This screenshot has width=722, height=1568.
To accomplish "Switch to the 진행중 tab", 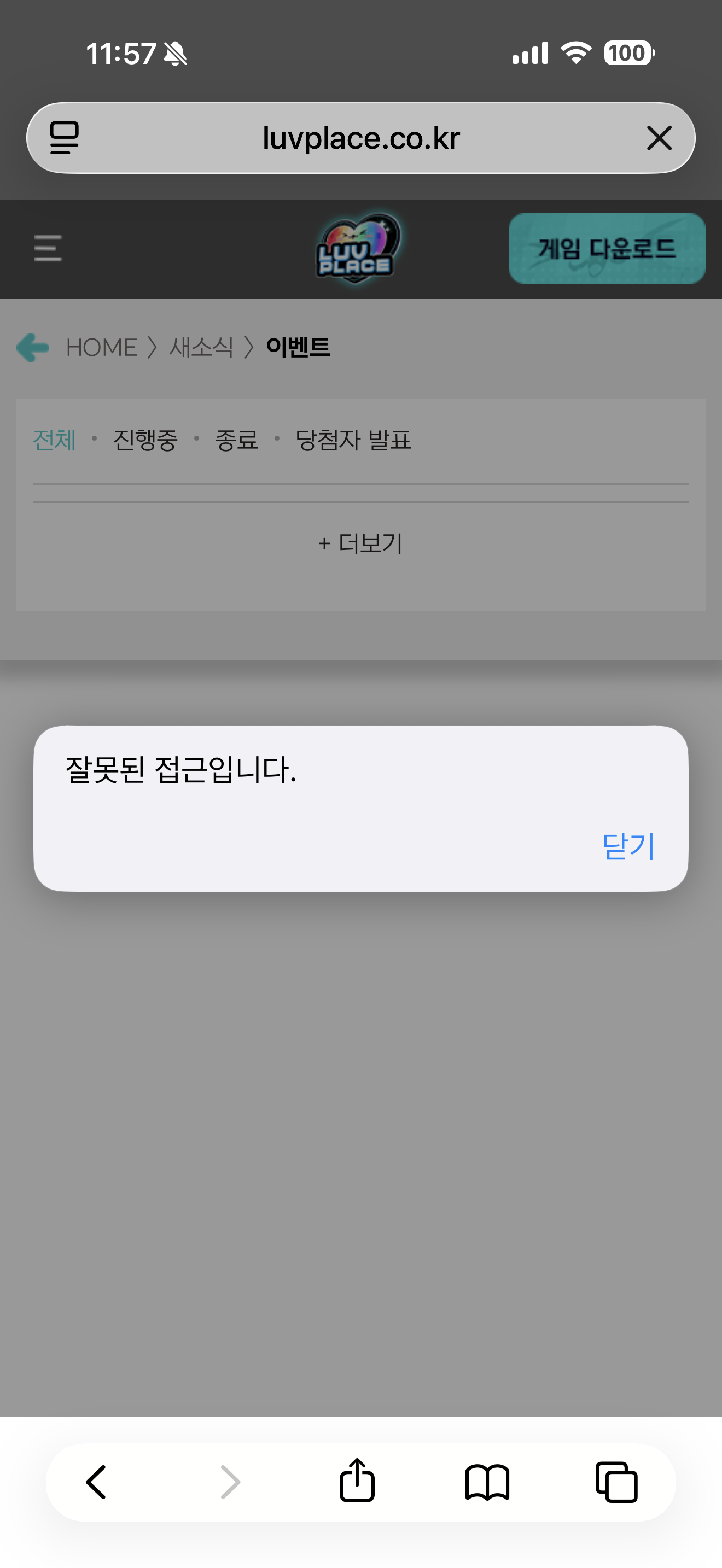I will click(145, 440).
